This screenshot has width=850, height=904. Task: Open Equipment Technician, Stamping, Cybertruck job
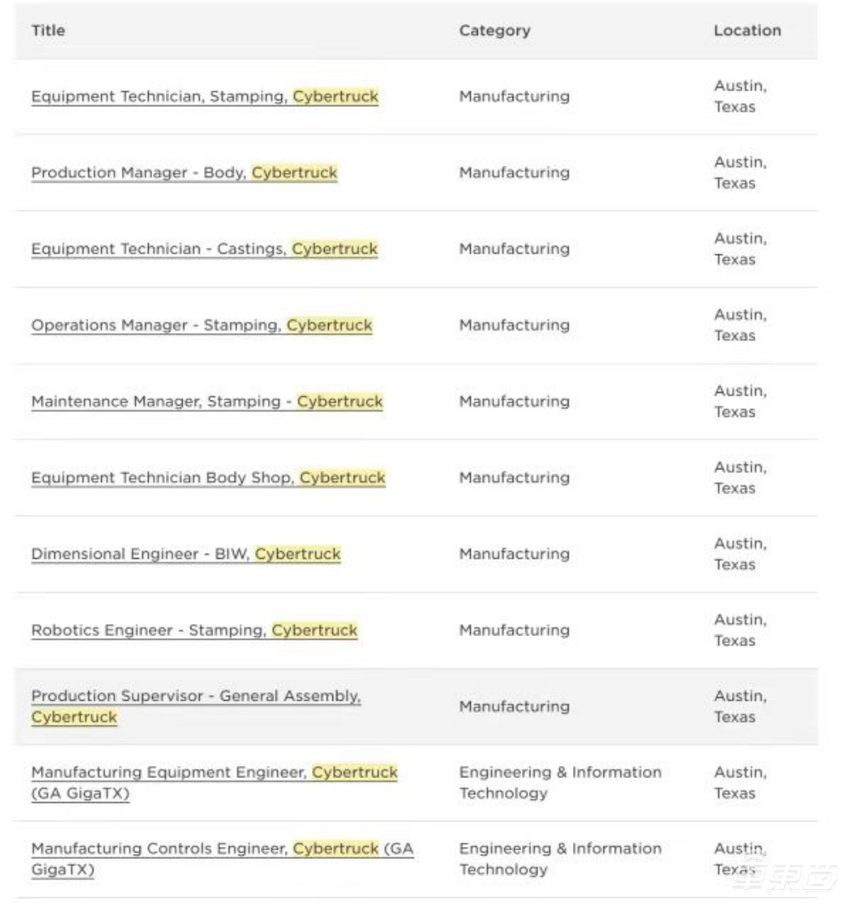pyautogui.click(x=205, y=97)
